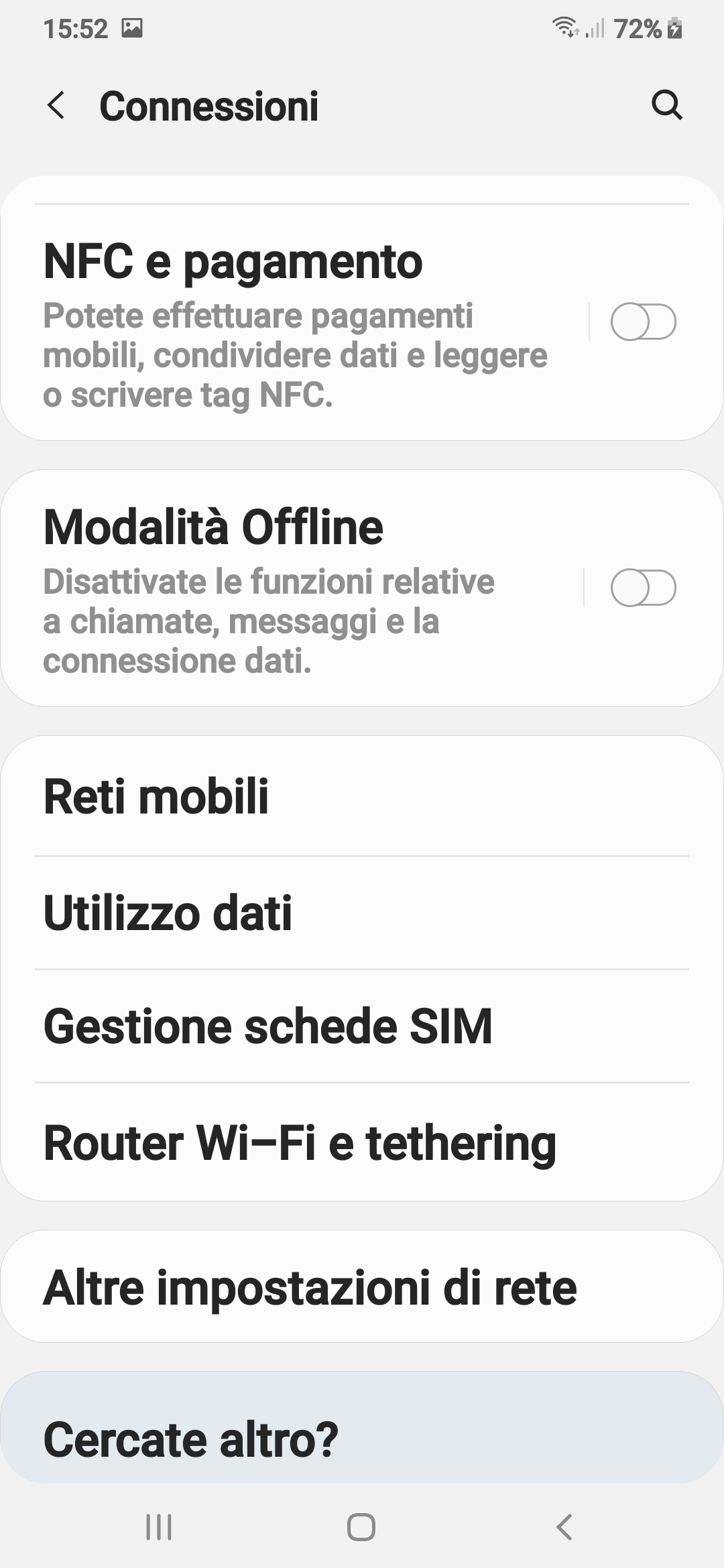Open Altre impostazioni di rete
Screen dimensions: 724x1568
coord(362,1287)
